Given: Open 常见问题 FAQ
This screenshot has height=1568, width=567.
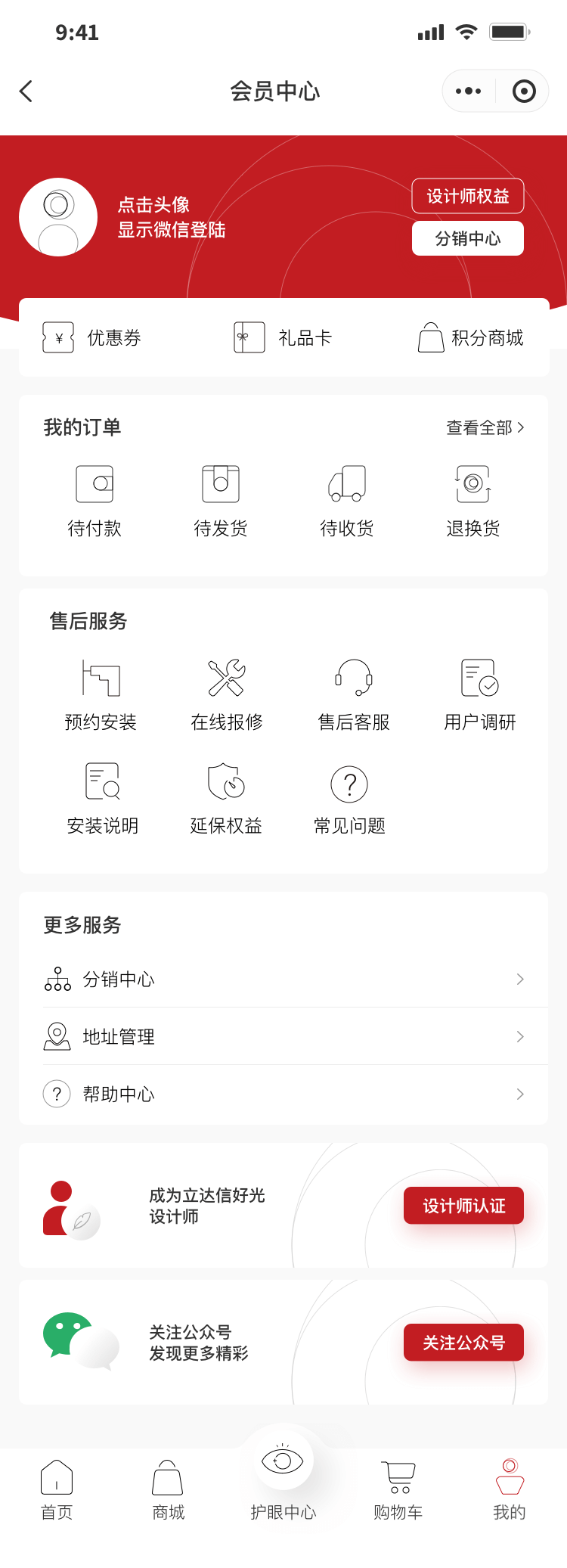Looking at the screenshot, I should pyautogui.click(x=349, y=799).
